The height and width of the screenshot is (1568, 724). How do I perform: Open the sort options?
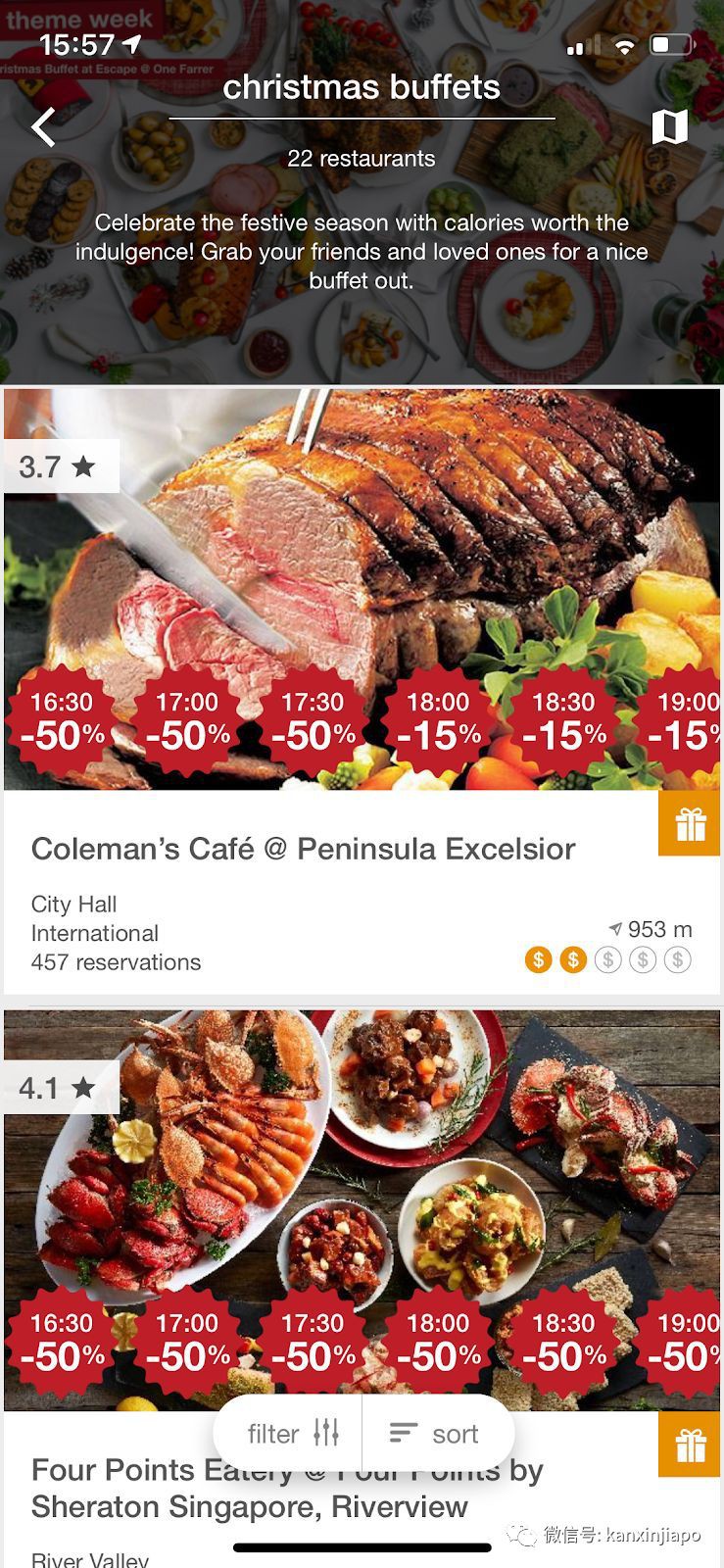436,1434
